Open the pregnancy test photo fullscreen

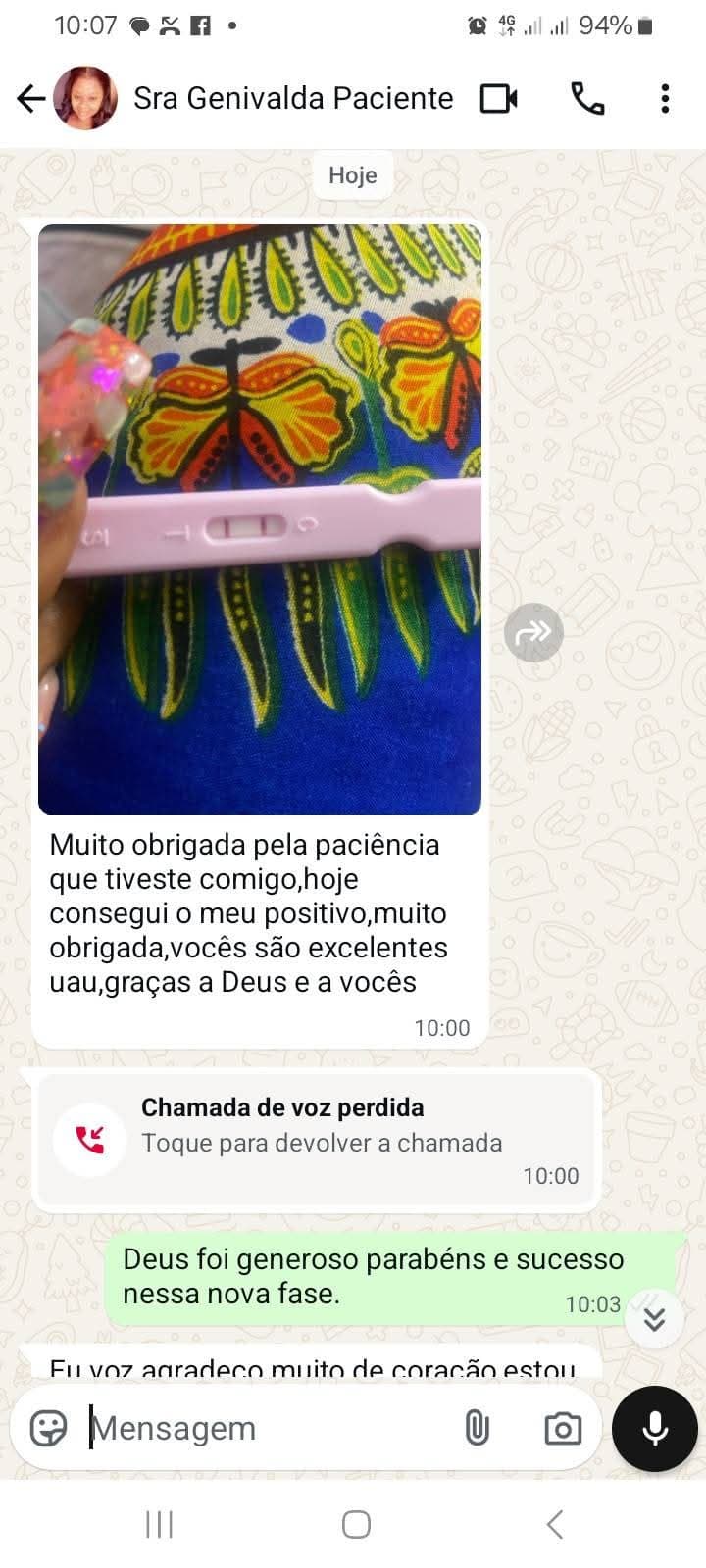pyautogui.click(x=260, y=519)
